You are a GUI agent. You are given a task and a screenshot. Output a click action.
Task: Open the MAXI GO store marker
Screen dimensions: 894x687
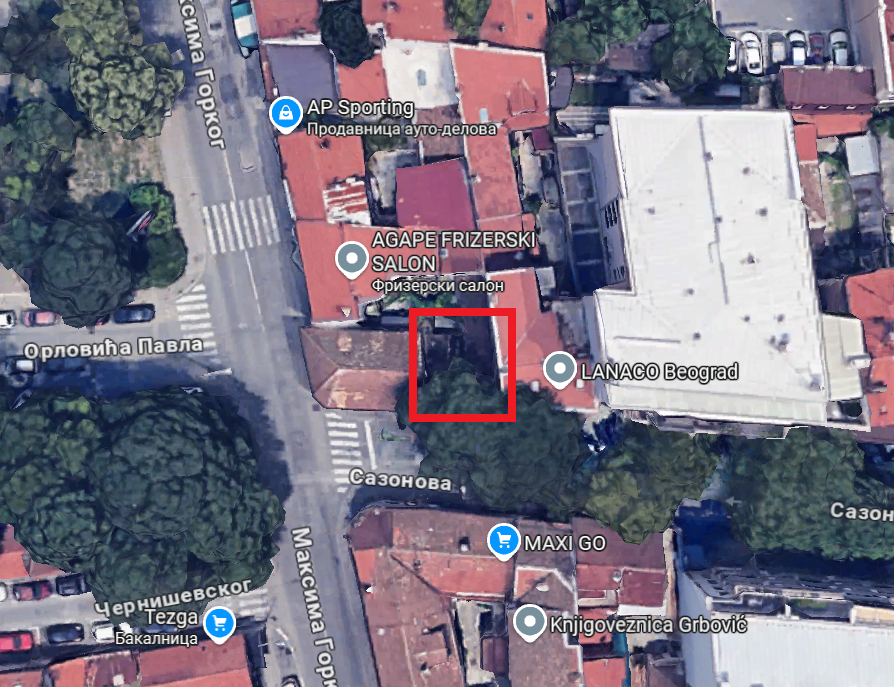pyautogui.click(x=504, y=542)
